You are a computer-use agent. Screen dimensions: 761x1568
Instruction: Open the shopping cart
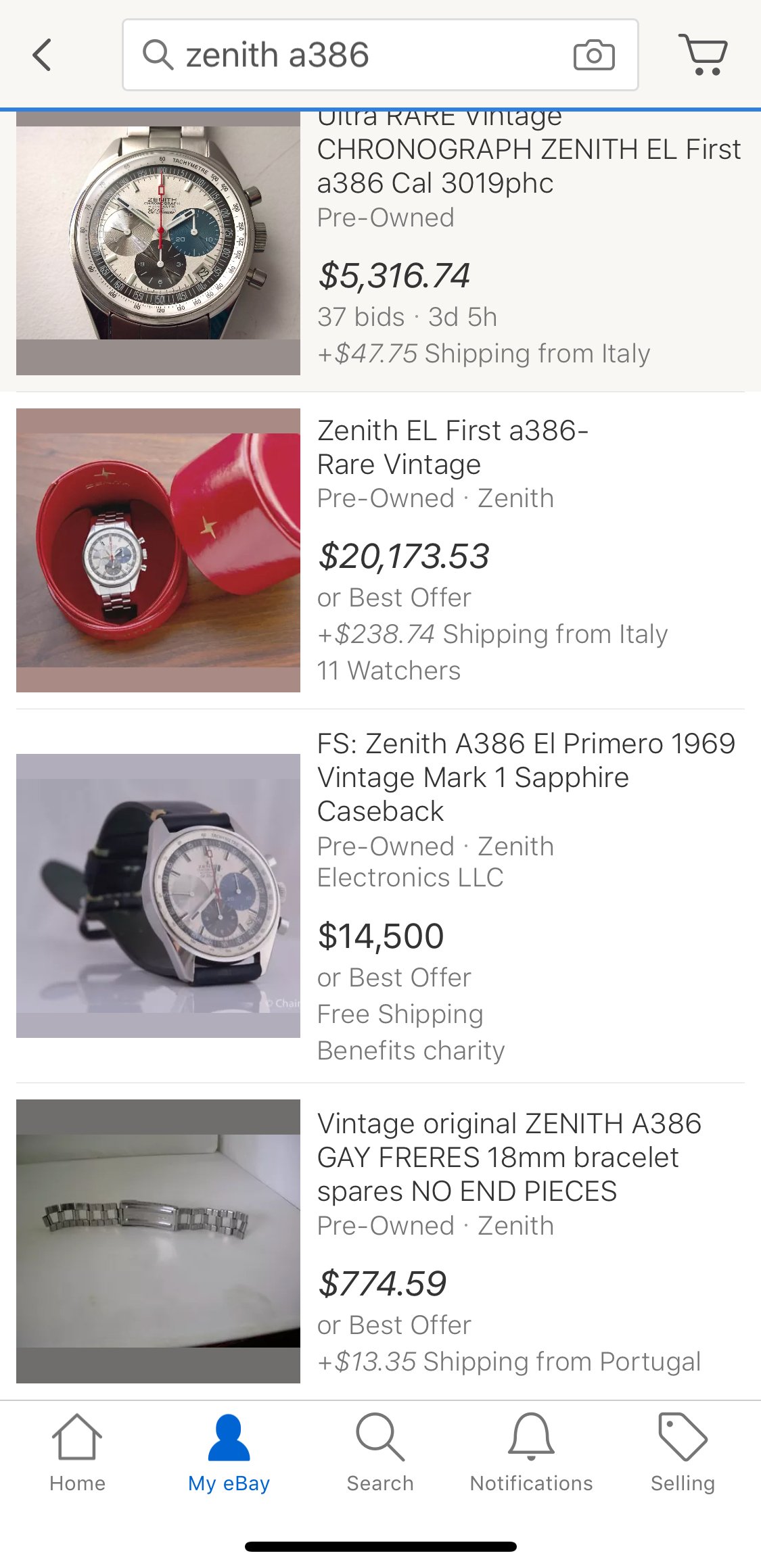coord(703,54)
